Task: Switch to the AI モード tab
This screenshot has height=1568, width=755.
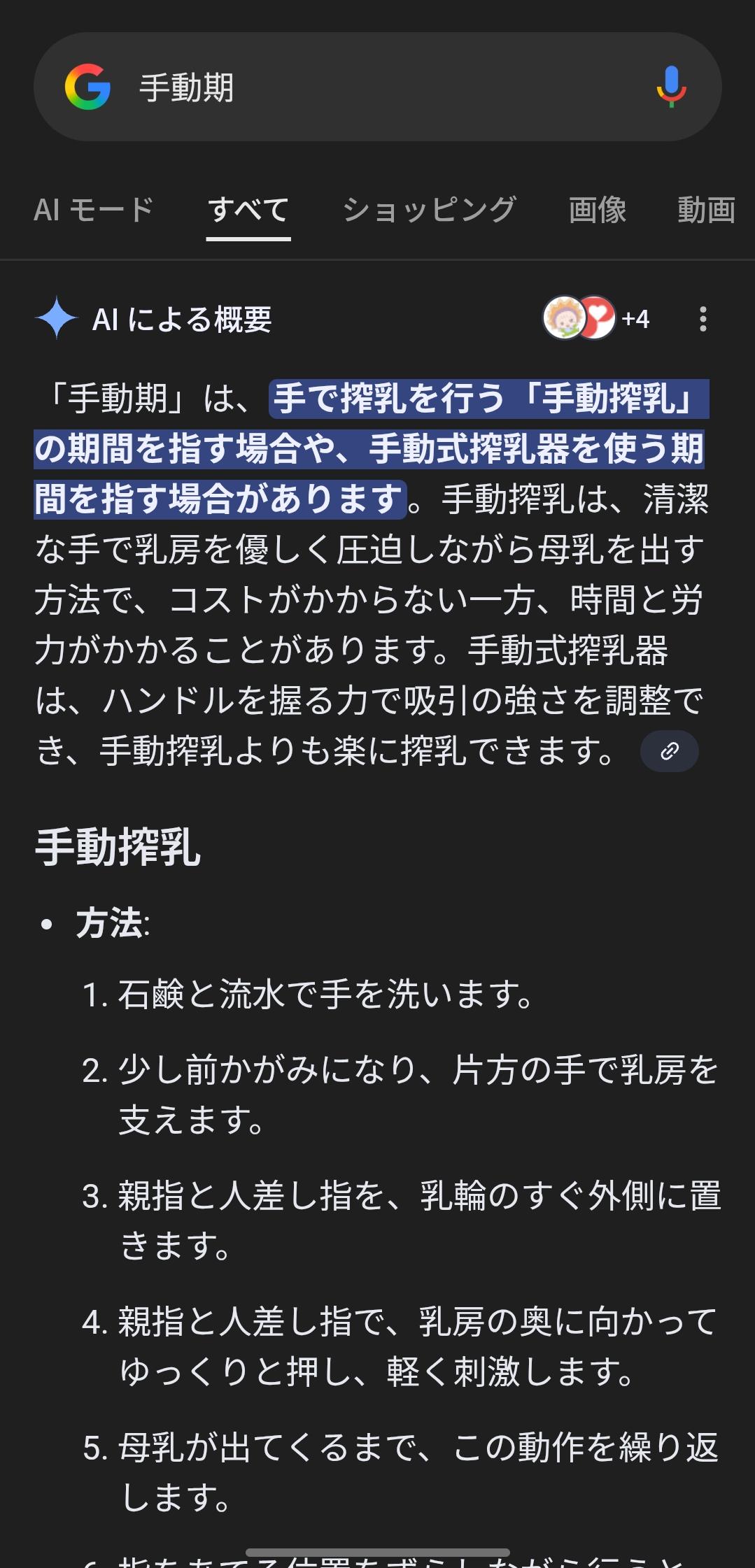Action: tap(93, 210)
